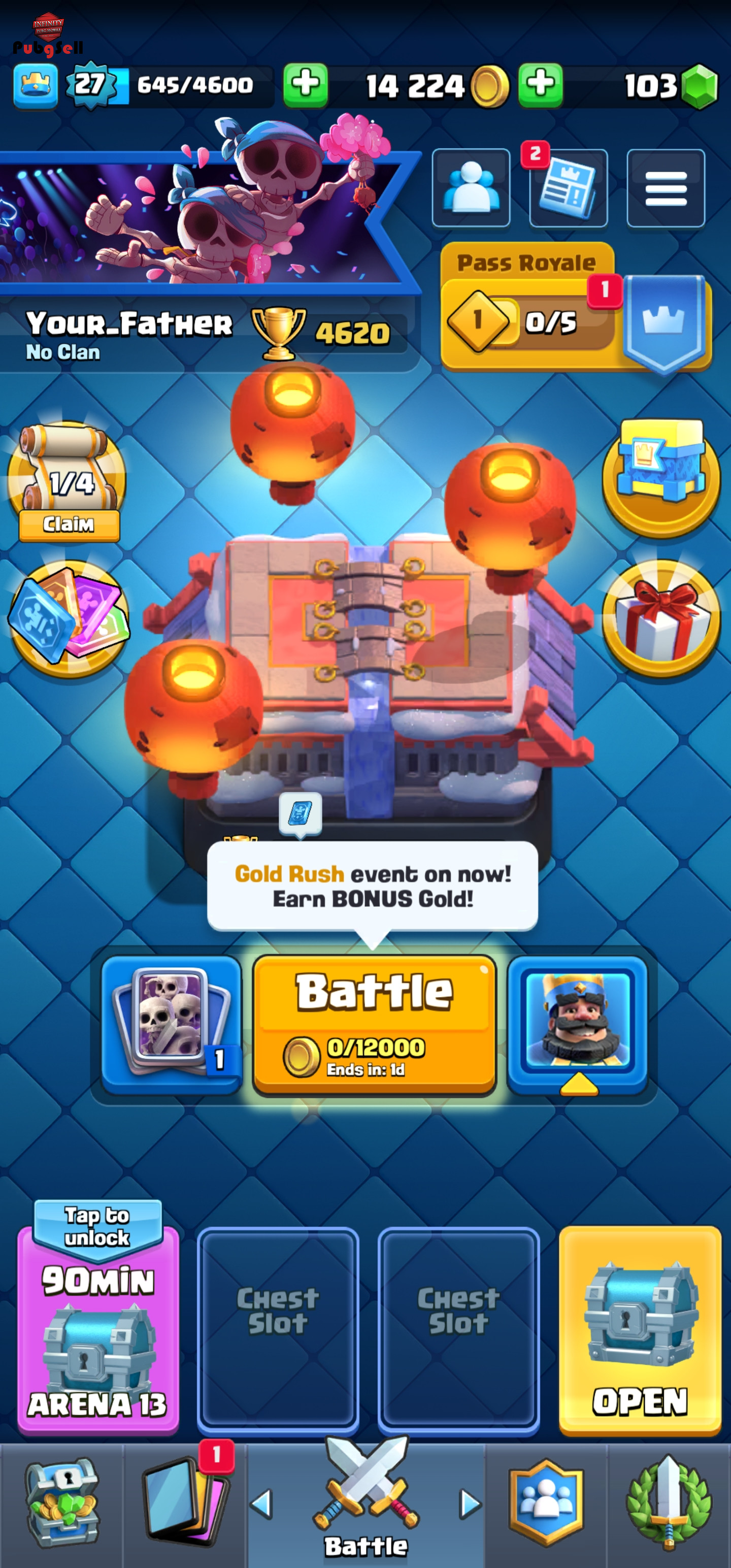The width and height of the screenshot is (731, 1568).
Task: Switch to the Events tab
Action: point(669,1504)
